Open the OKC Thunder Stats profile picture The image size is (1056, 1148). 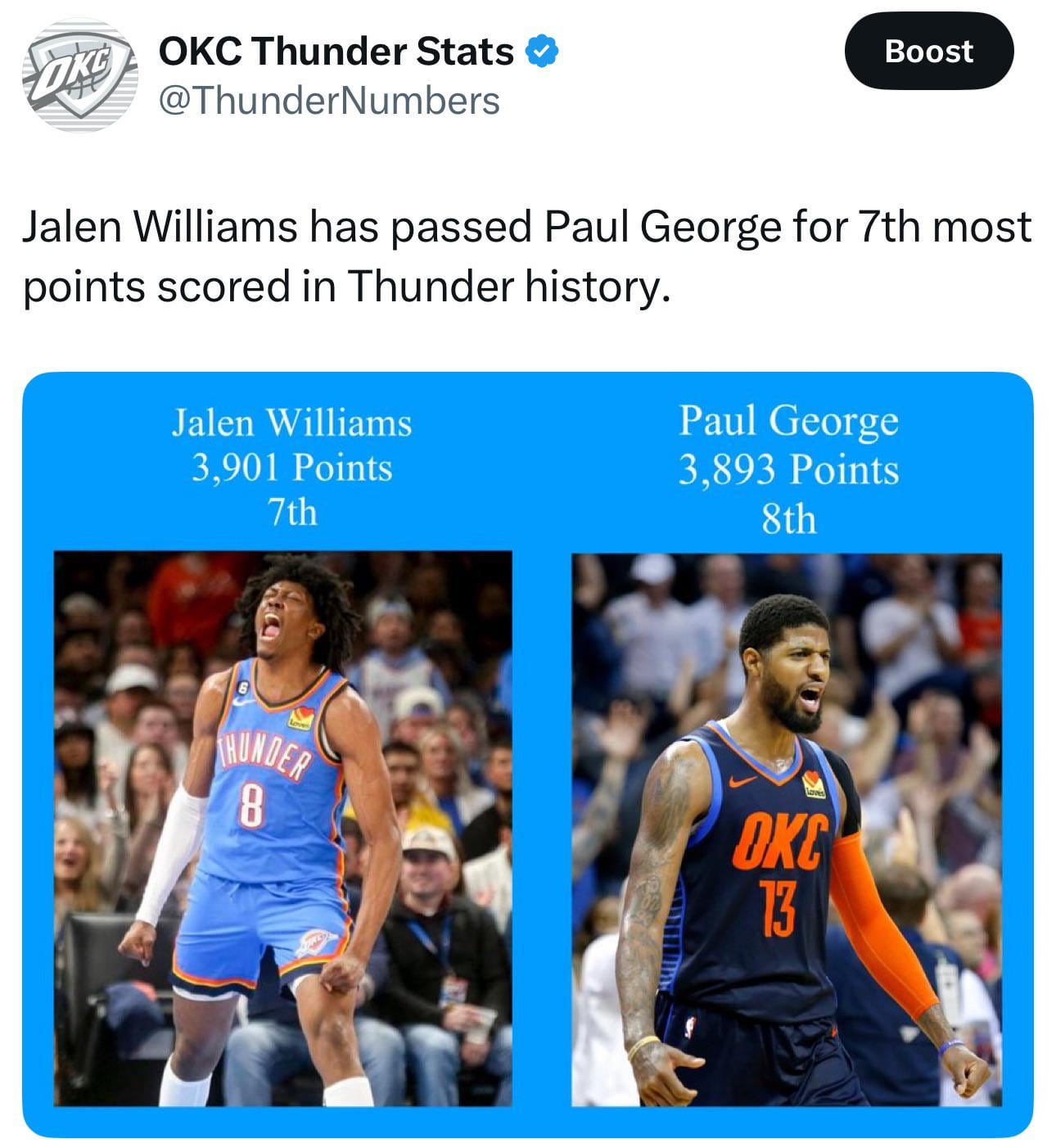coord(79,75)
